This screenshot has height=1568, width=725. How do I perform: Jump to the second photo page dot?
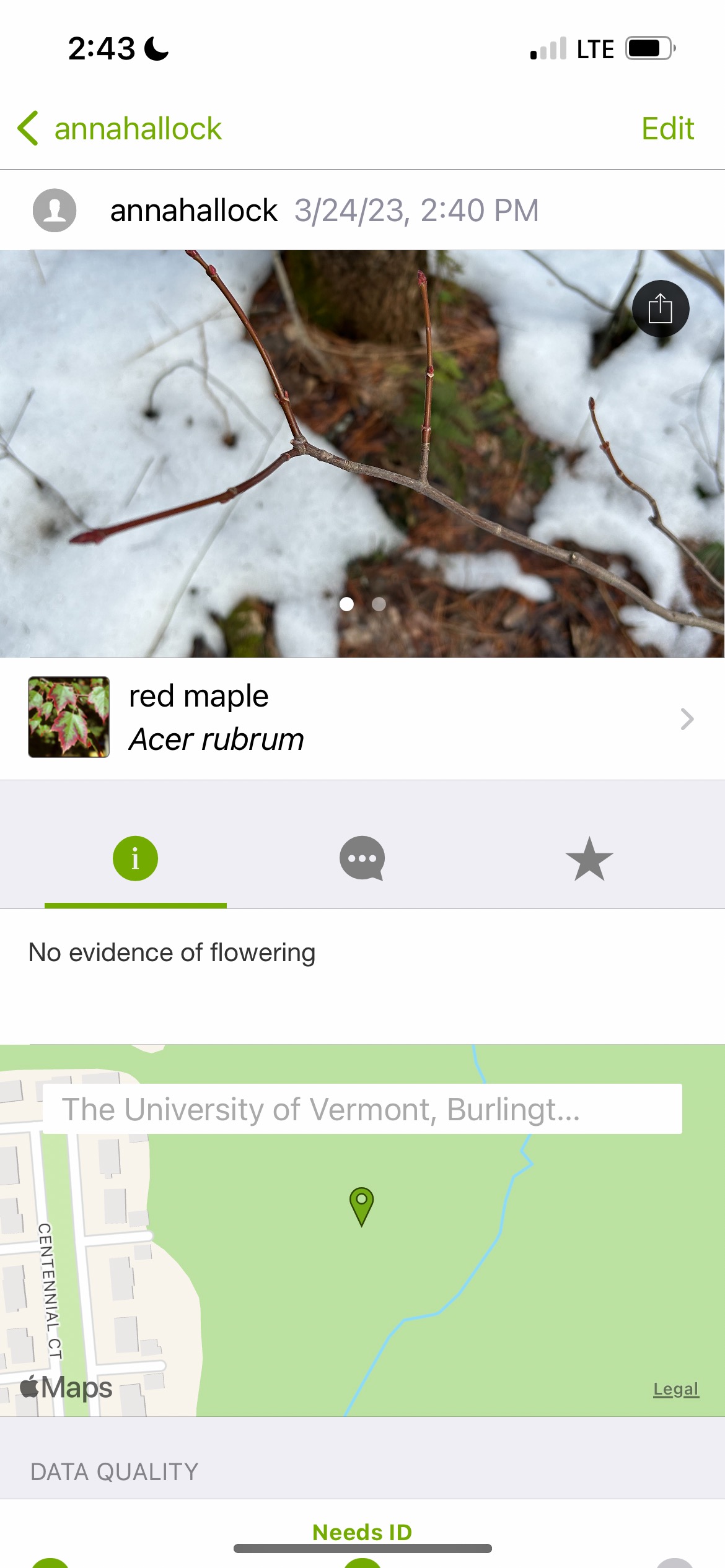(379, 604)
